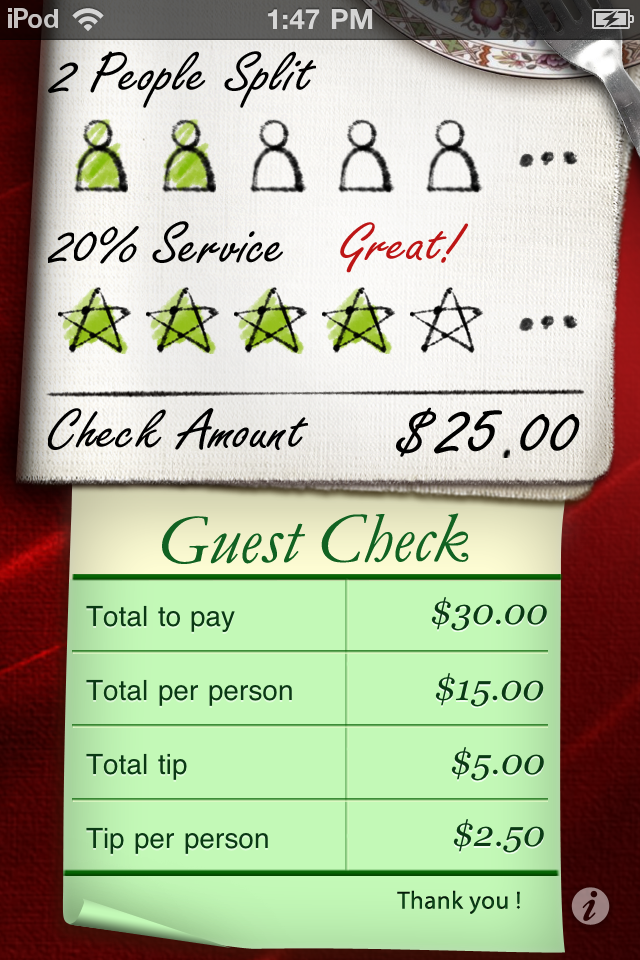Set split to two people
The width and height of the screenshot is (640, 960).
pos(189,157)
